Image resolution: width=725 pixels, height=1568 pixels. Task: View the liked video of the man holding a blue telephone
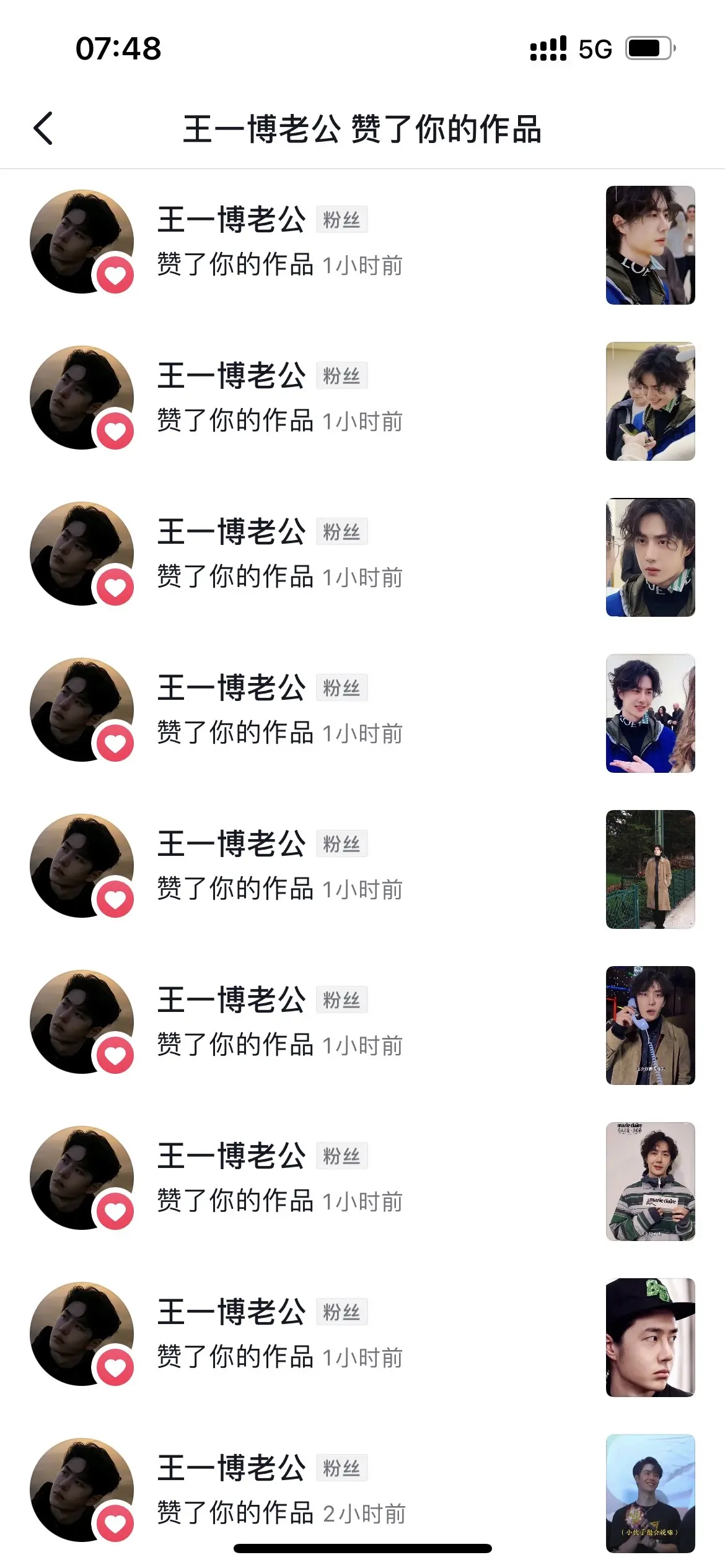pyautogui.click(x=650, y=1026)
